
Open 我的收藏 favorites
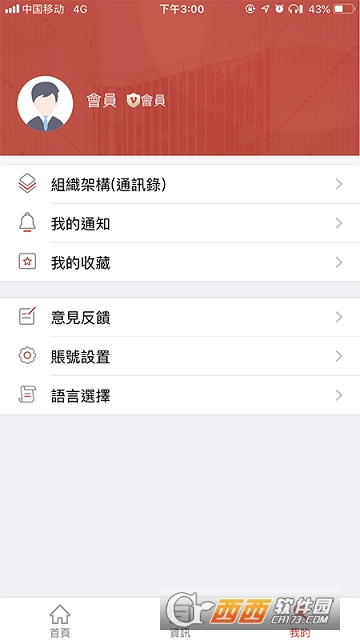[x=180, y=262]
